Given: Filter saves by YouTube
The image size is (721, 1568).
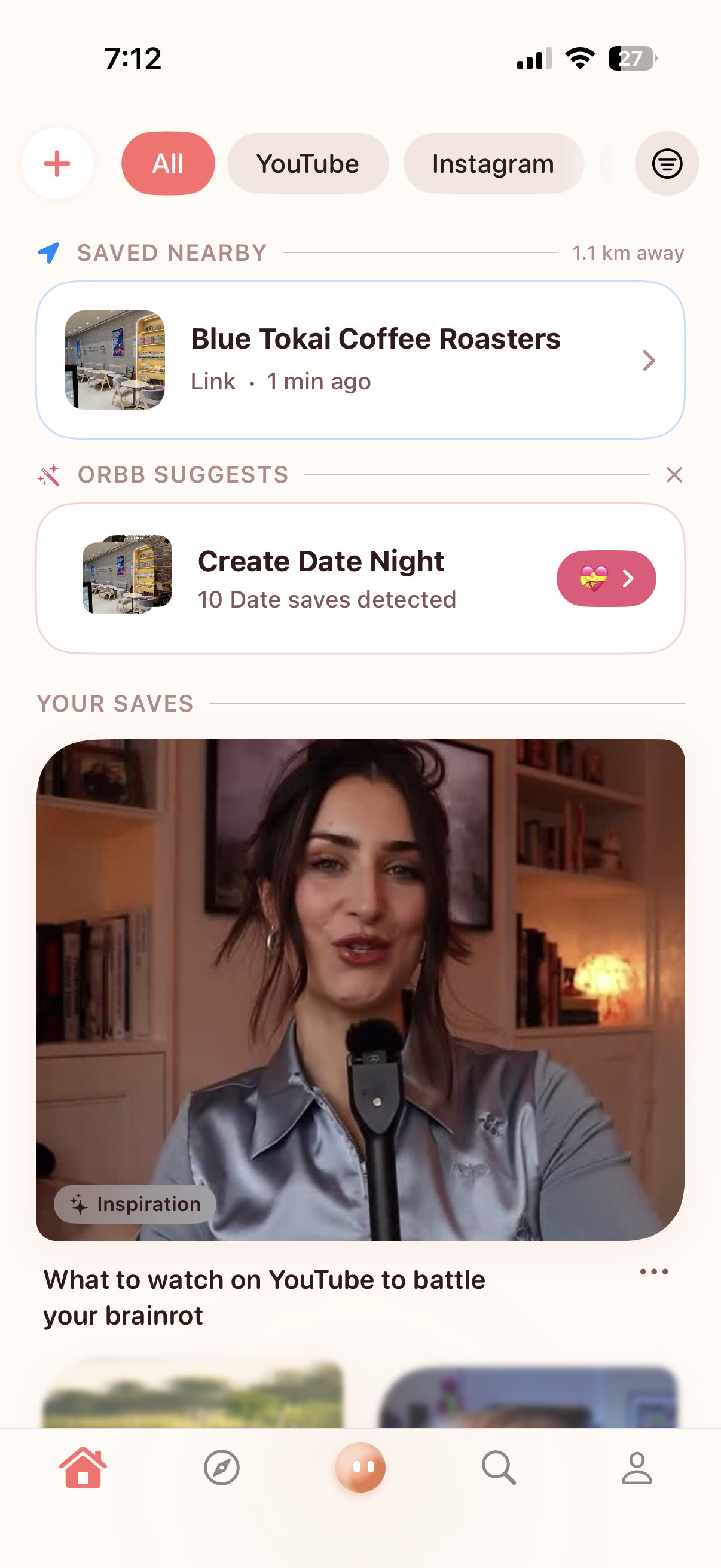Looking at the screenshot, I should [308, 164].
